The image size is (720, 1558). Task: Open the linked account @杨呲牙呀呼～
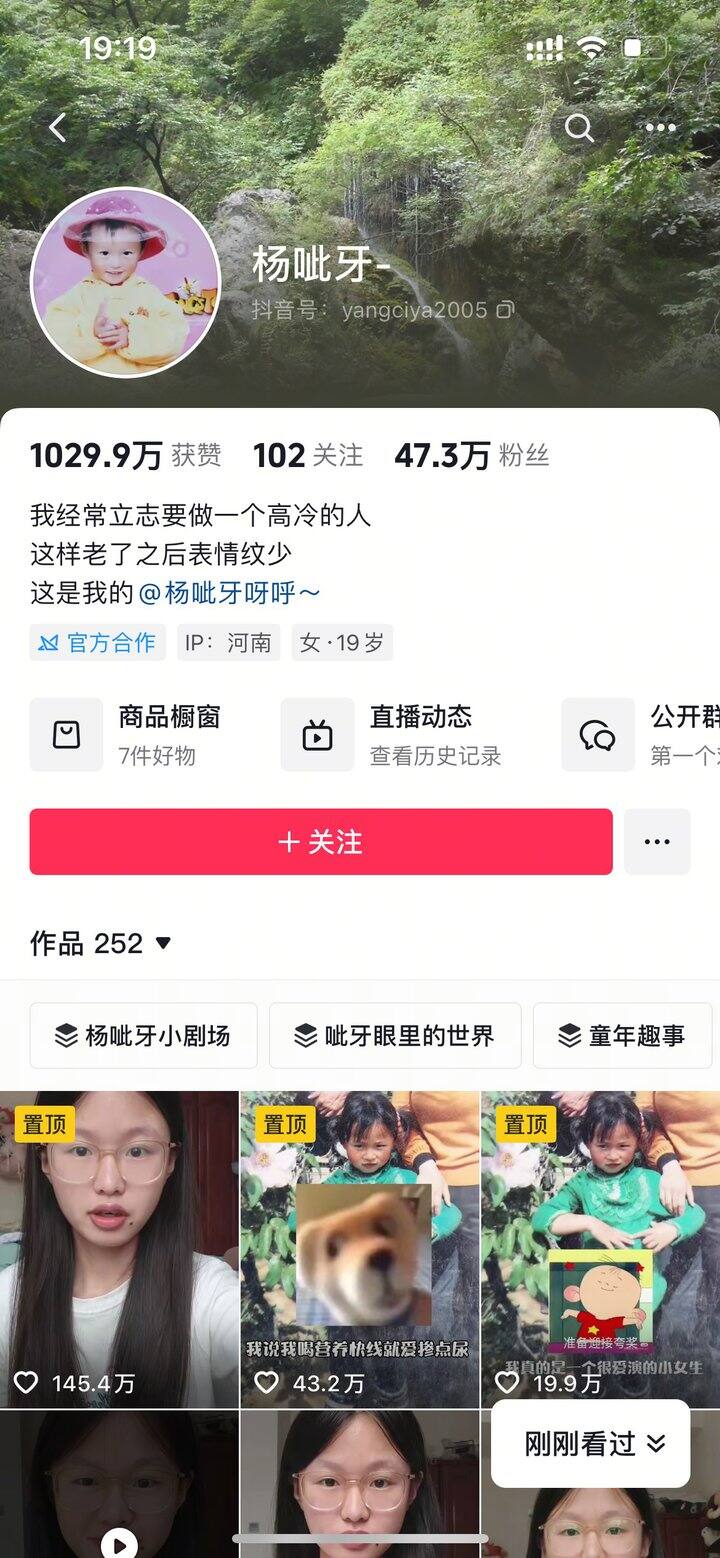(x=230, y=593)
